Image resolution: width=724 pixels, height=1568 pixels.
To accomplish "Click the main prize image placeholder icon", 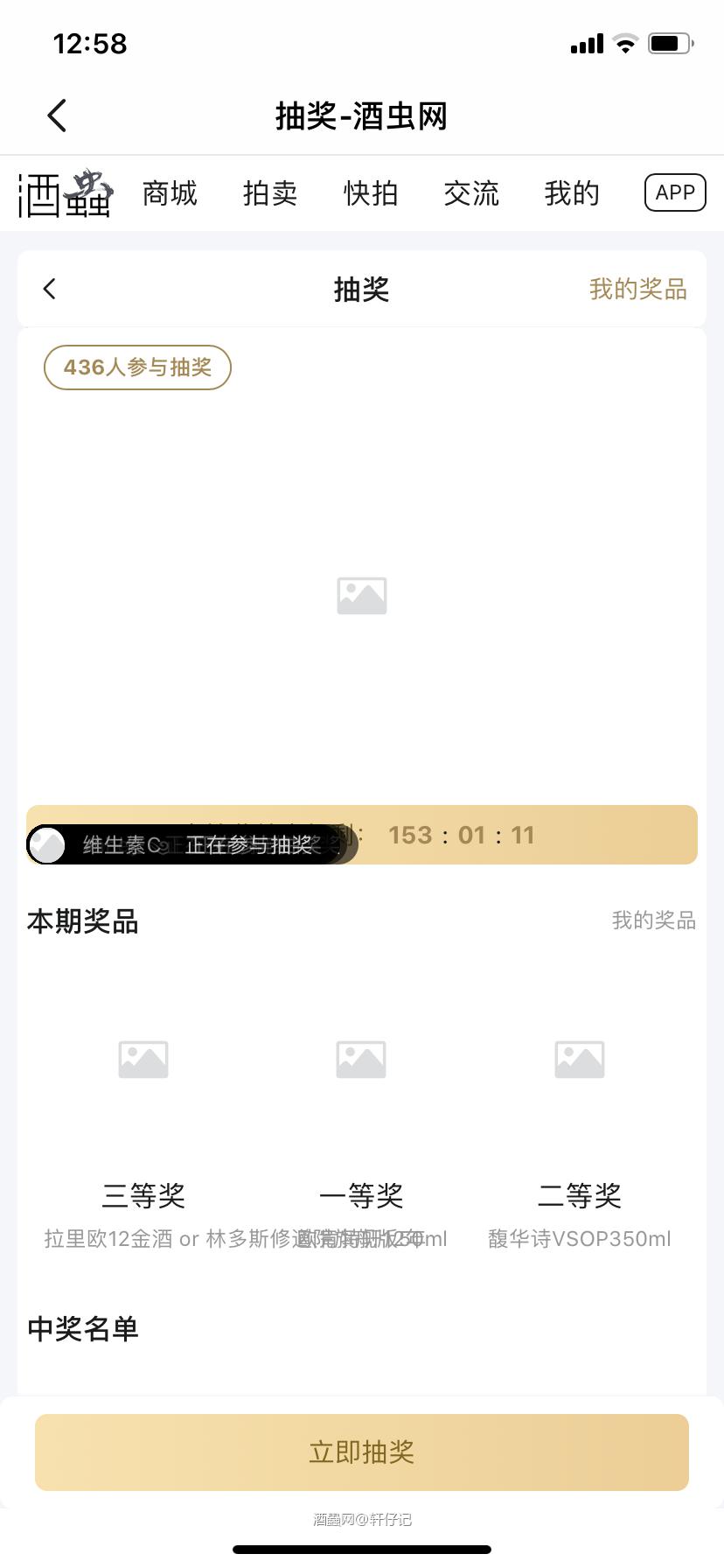I will 361,595.
